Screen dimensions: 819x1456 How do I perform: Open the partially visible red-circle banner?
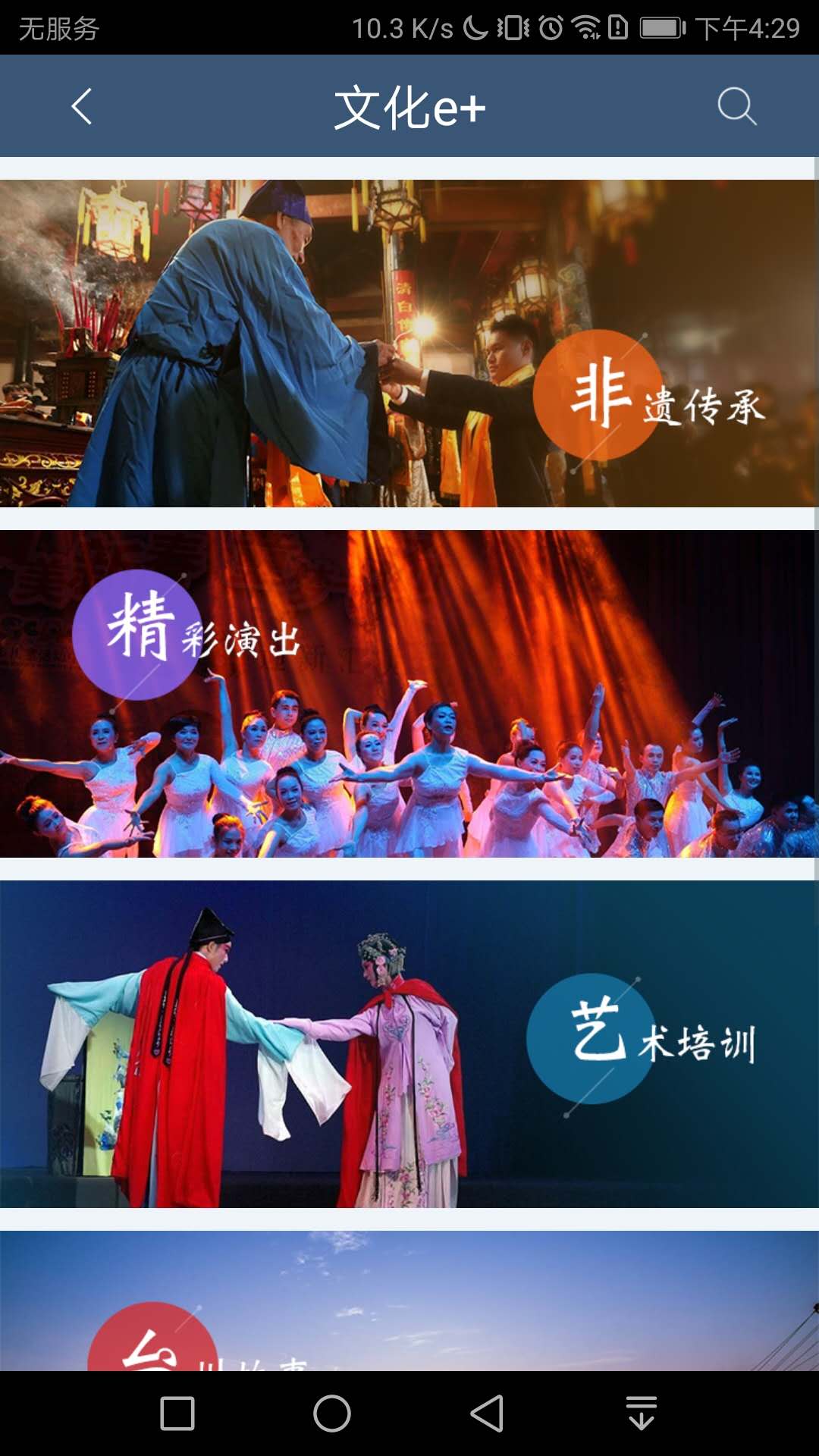click(x=409, y=1301)
